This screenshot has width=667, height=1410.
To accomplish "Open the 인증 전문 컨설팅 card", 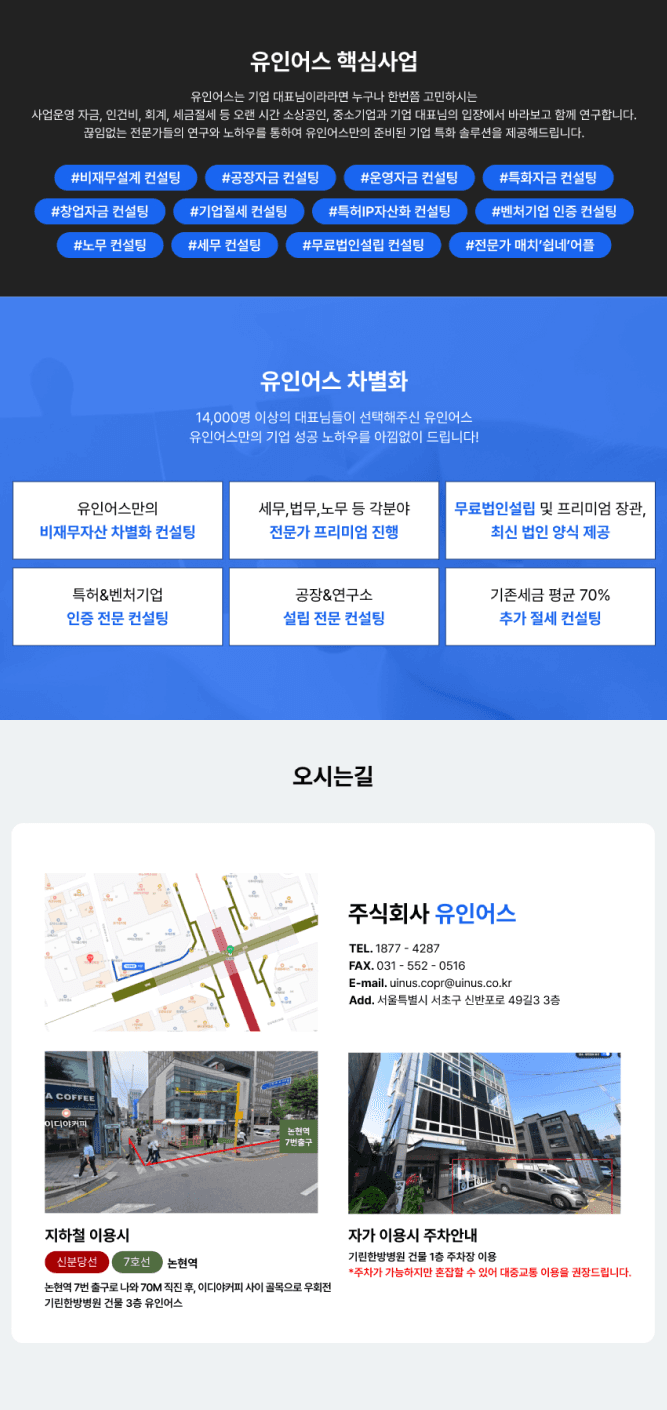I will click(118, 607).
